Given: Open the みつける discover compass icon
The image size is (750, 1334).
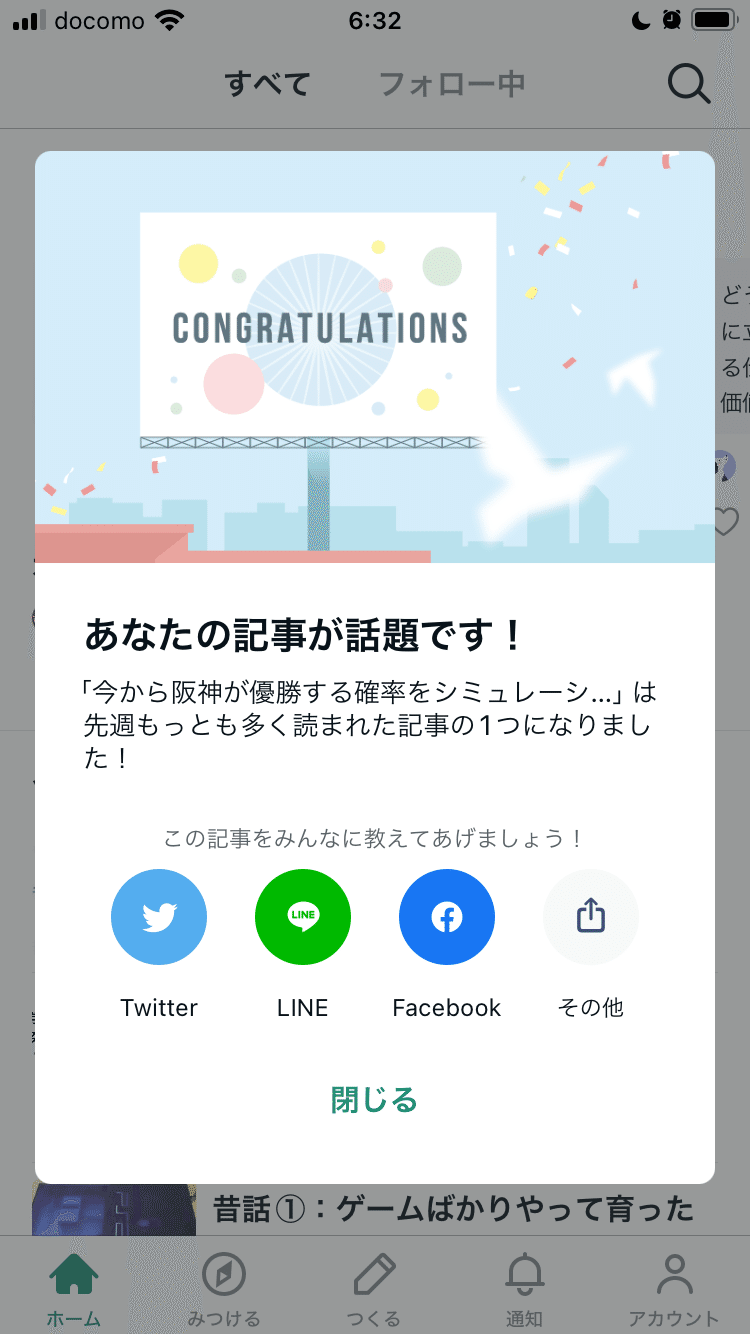Looking at the screenshot, I should pyautogui.click(x=224, y=1275).
